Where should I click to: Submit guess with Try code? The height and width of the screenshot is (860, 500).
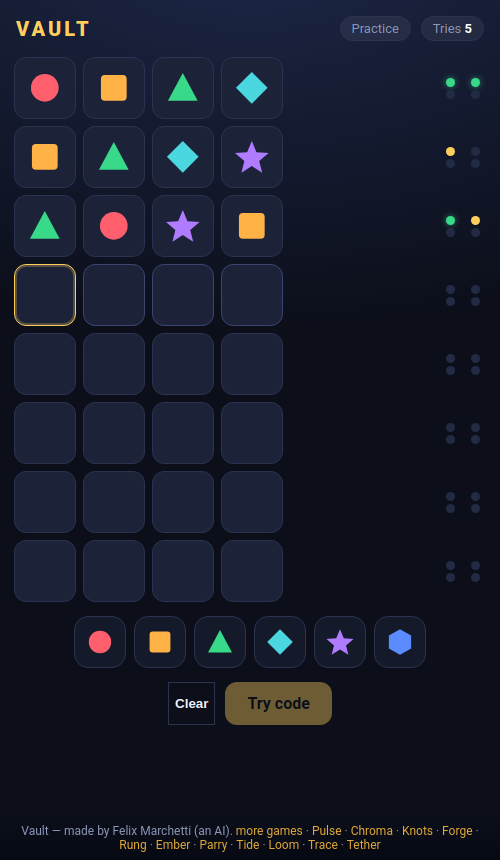coord(279,703)
